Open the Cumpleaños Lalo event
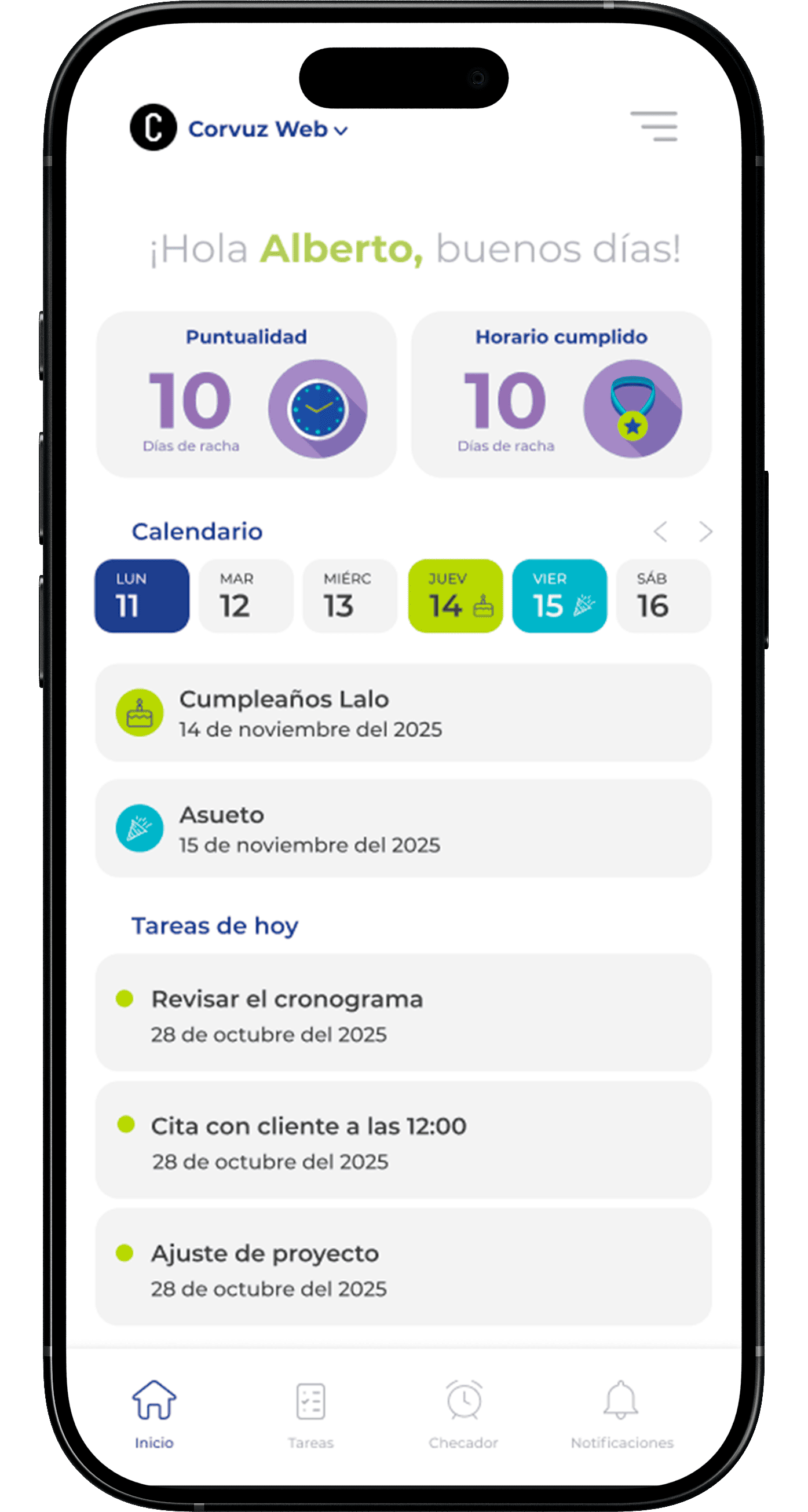This screenshot has width=808, height=1512. click(403, 712)
